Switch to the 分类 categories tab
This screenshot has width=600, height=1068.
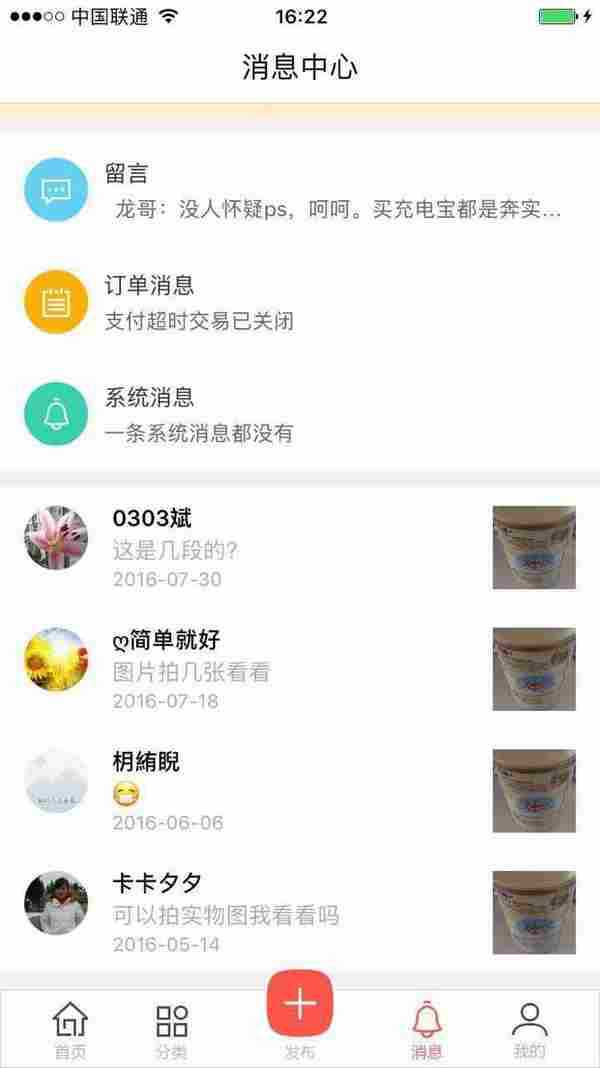click(172, 1030)
